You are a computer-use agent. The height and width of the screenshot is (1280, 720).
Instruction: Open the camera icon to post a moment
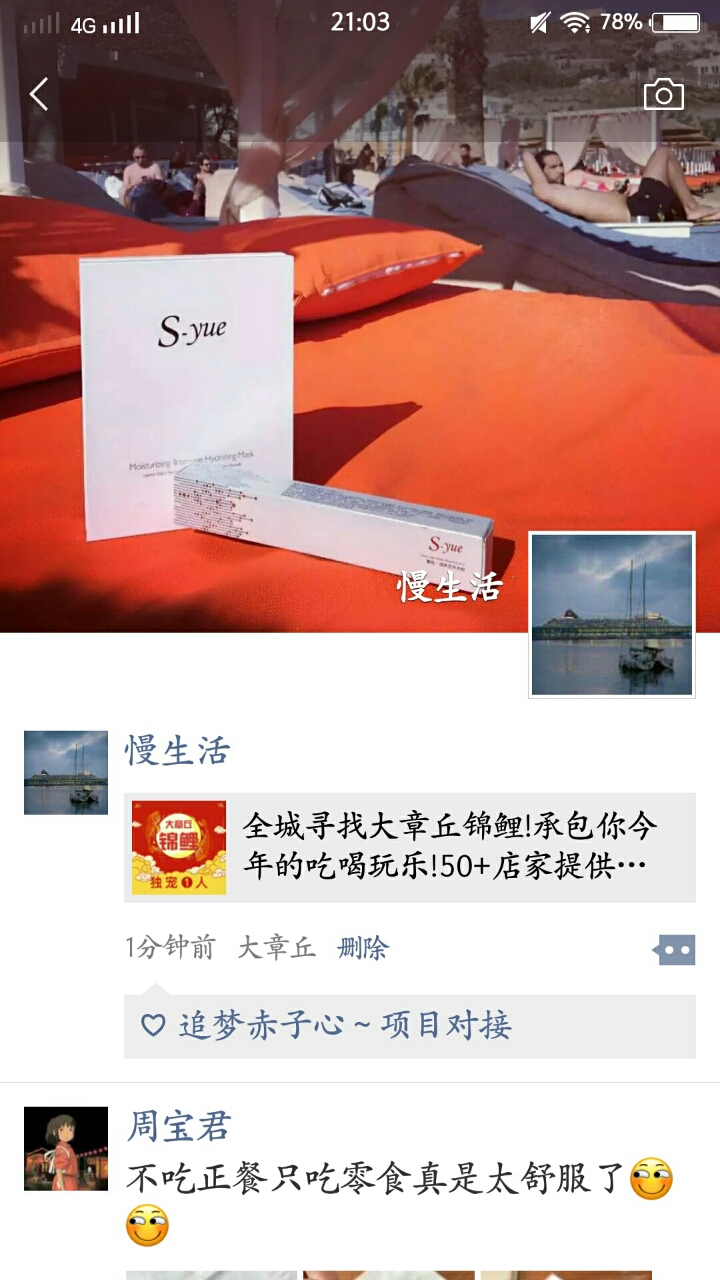664,95
